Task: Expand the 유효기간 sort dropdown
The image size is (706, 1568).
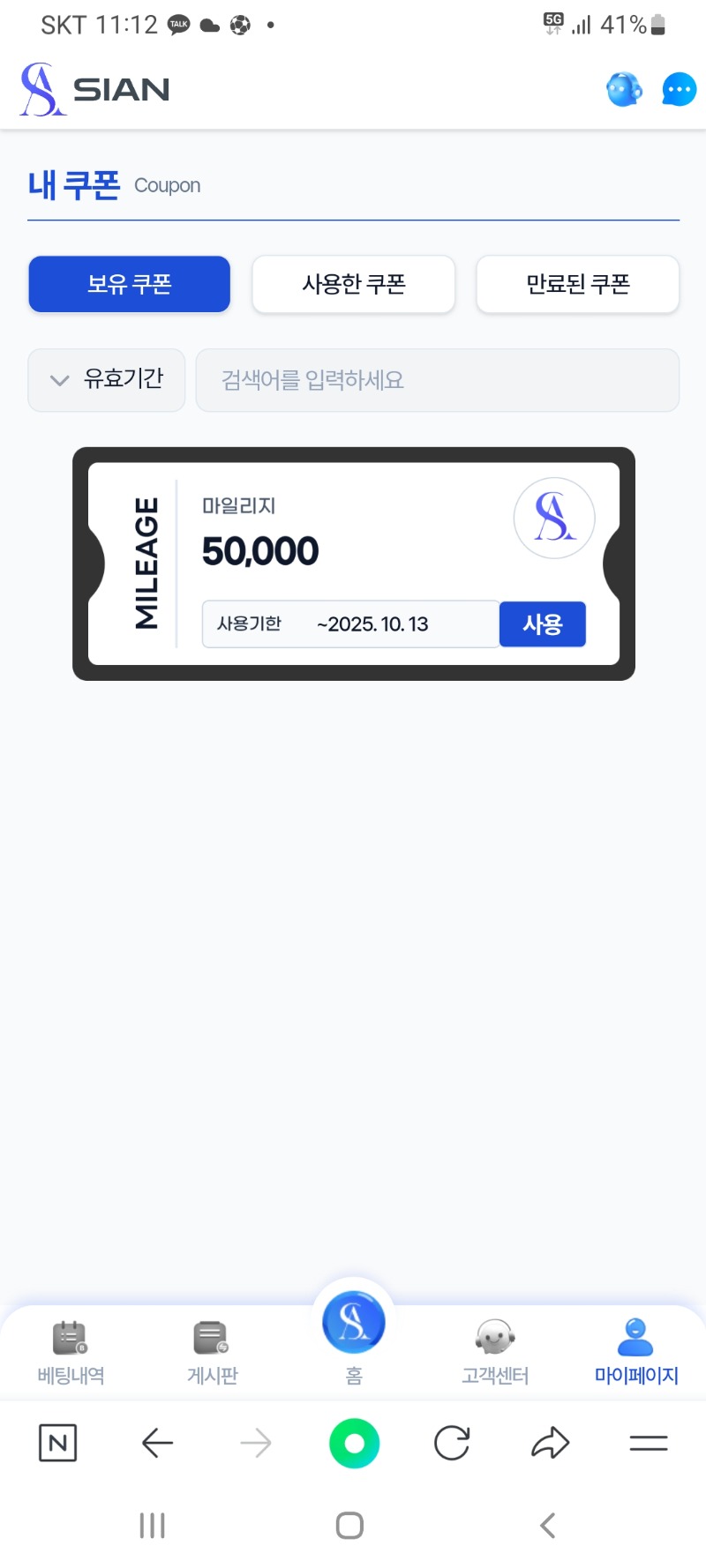Action: pyautogui.click(x=107, y=380)
